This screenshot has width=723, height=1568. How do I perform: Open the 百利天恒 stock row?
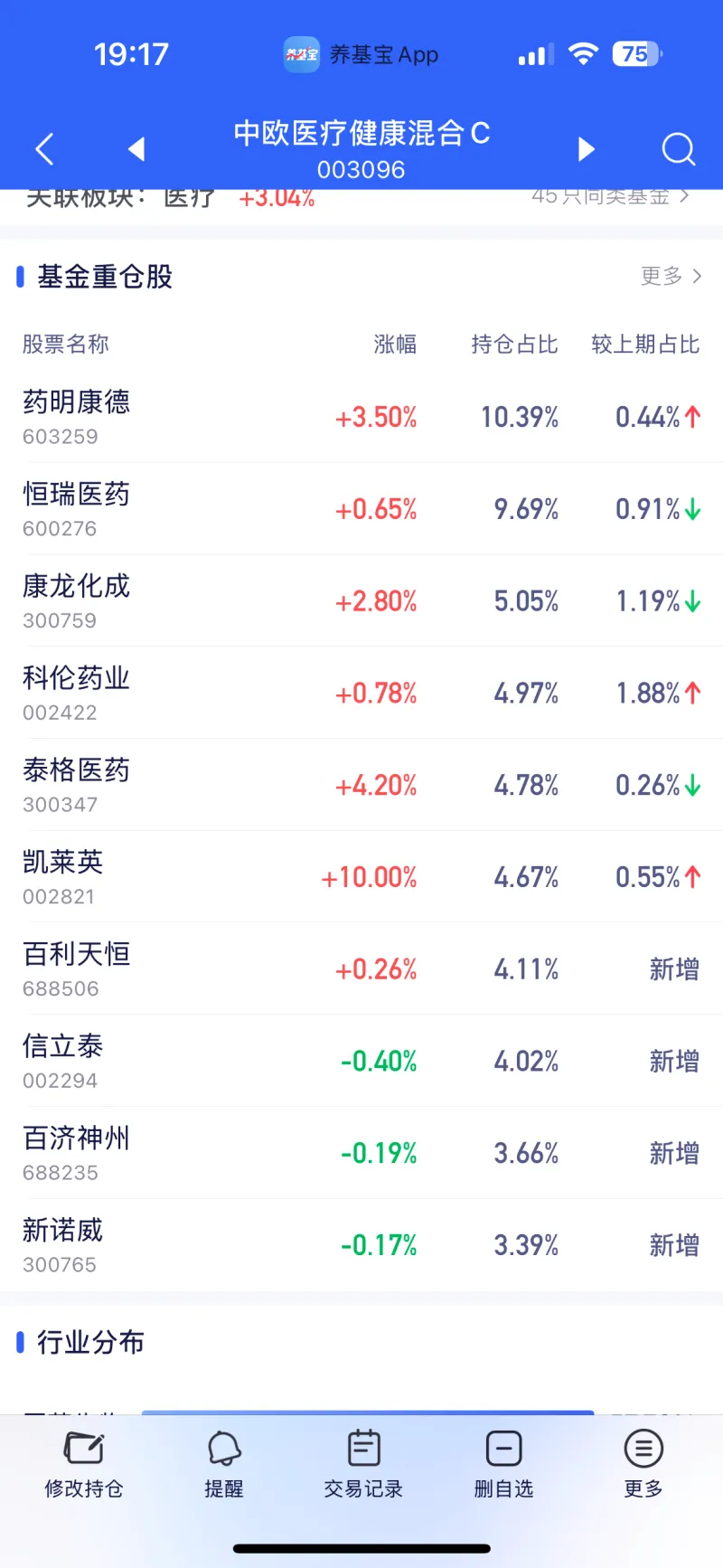[361, 969]
